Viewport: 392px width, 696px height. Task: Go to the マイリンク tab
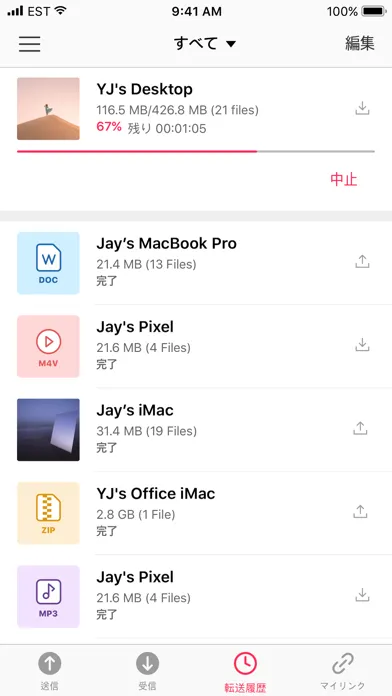(343, 671)
